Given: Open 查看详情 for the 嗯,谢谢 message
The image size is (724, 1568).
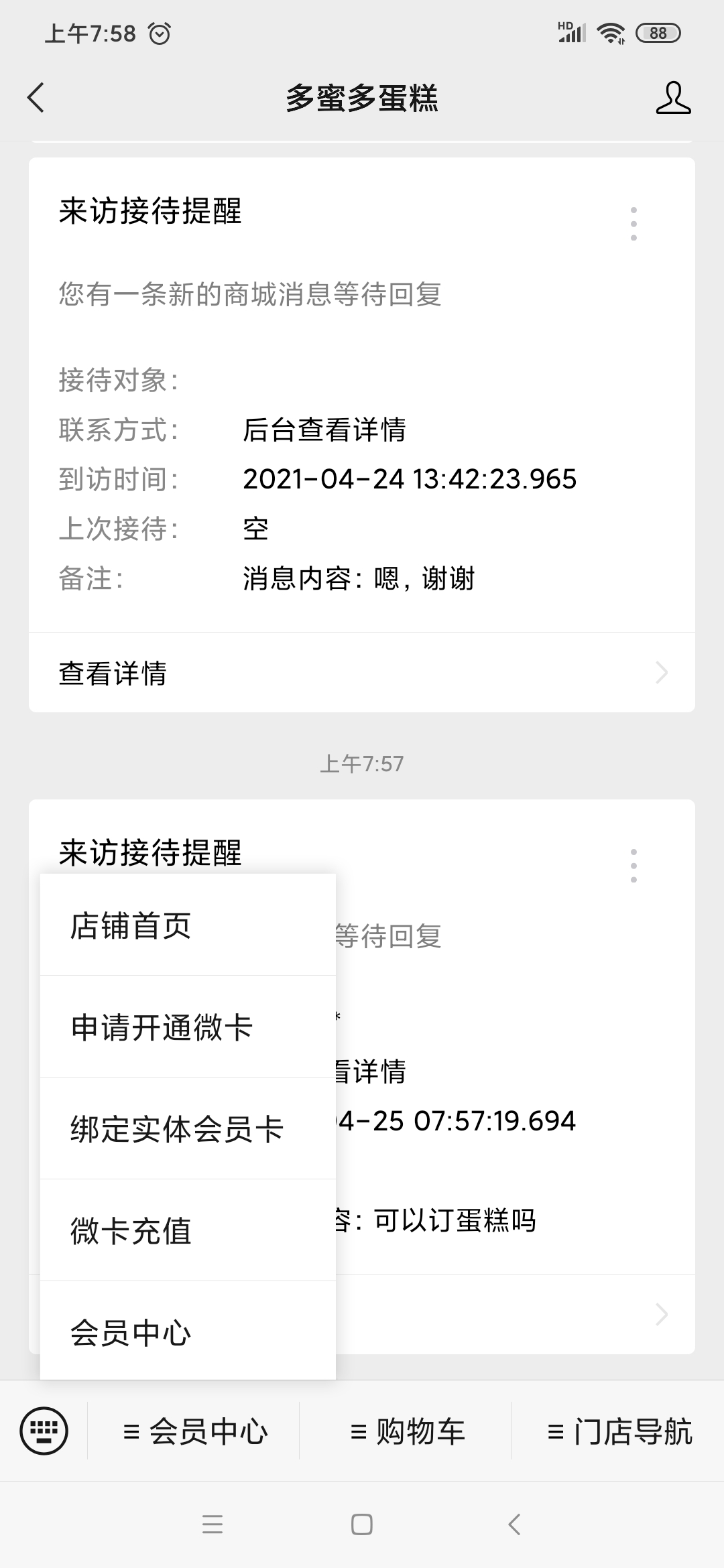Looking at the screenshot, I should pos(362,673).
